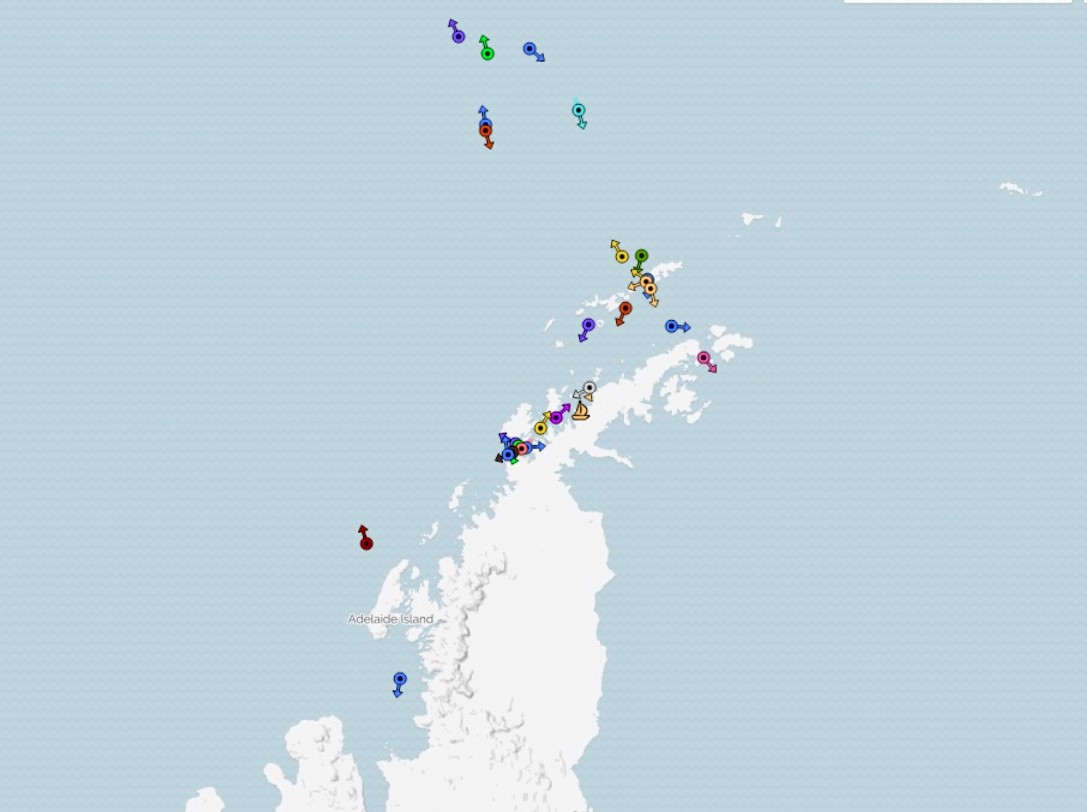Select the grey vessel marker beside the sailboat

tap(589, 388)
